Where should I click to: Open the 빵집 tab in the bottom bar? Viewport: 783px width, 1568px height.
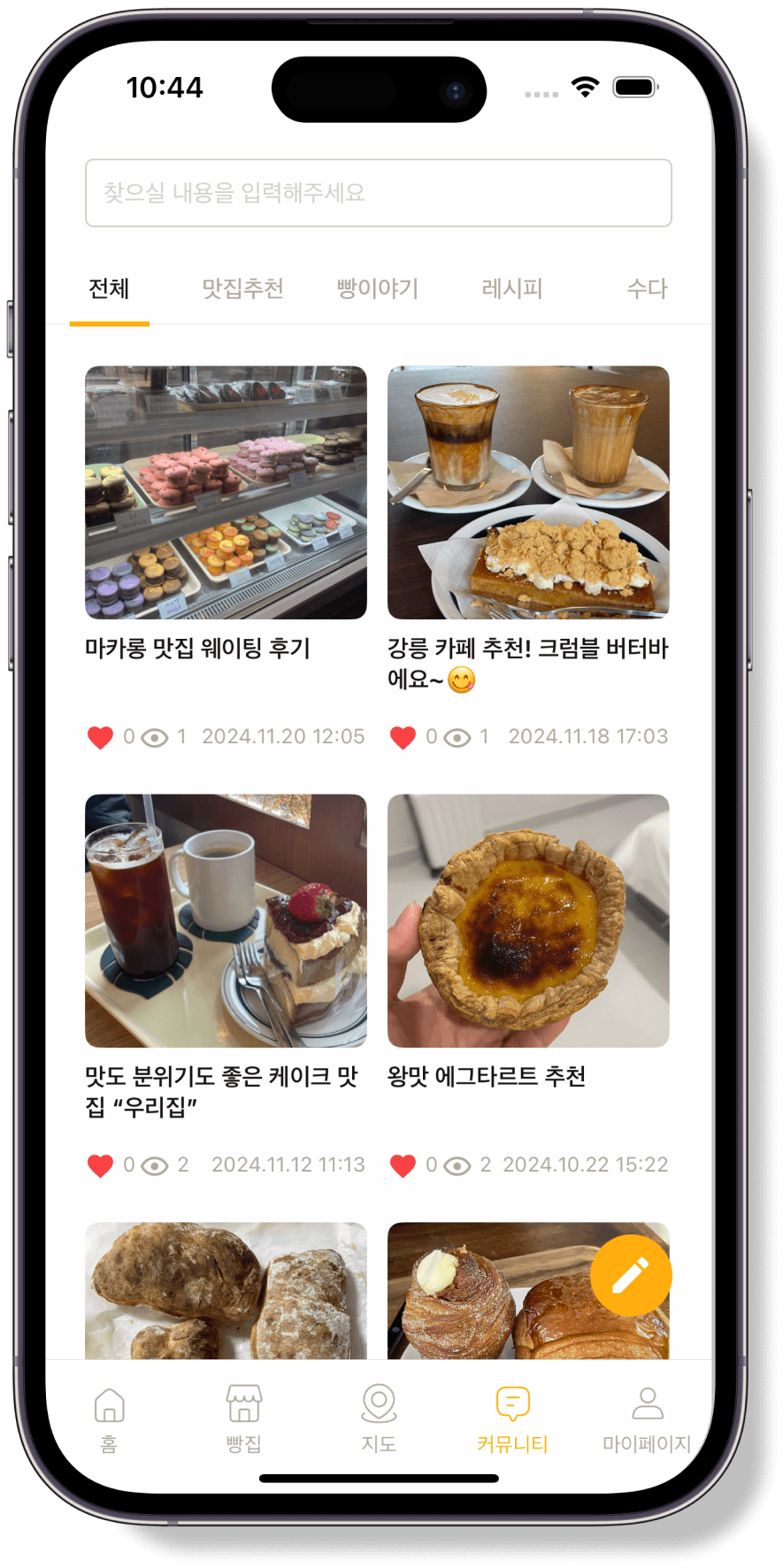[x=243, y=1418]
